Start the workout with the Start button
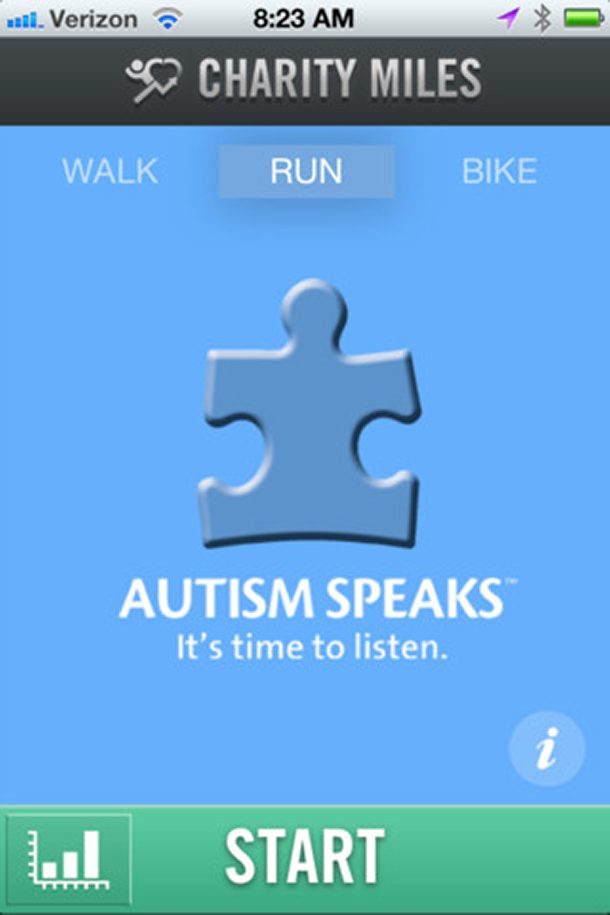The image size is (610, 915). point(305,858)
